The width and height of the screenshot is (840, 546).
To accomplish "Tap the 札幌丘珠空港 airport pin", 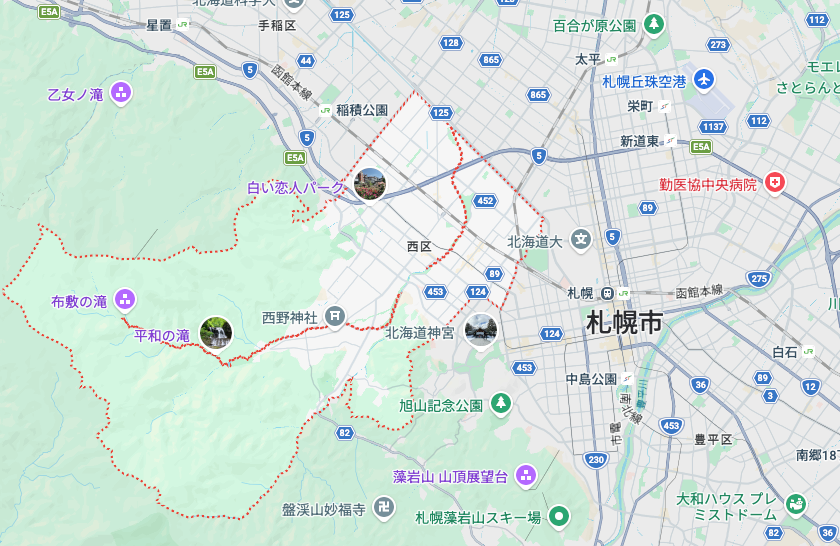I will point(704,79).
